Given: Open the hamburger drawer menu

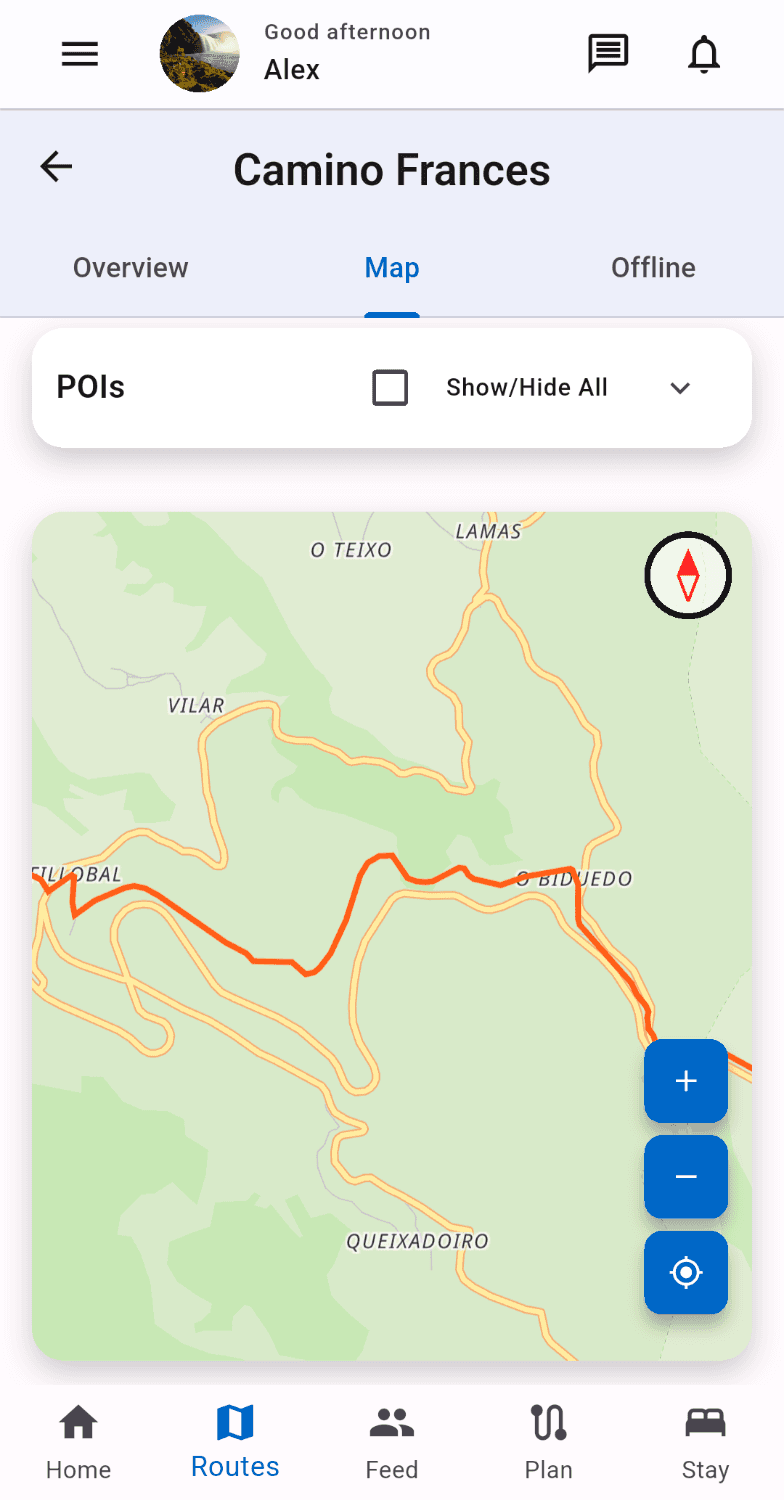Looking at the screenshot, I should pos(80,54).
